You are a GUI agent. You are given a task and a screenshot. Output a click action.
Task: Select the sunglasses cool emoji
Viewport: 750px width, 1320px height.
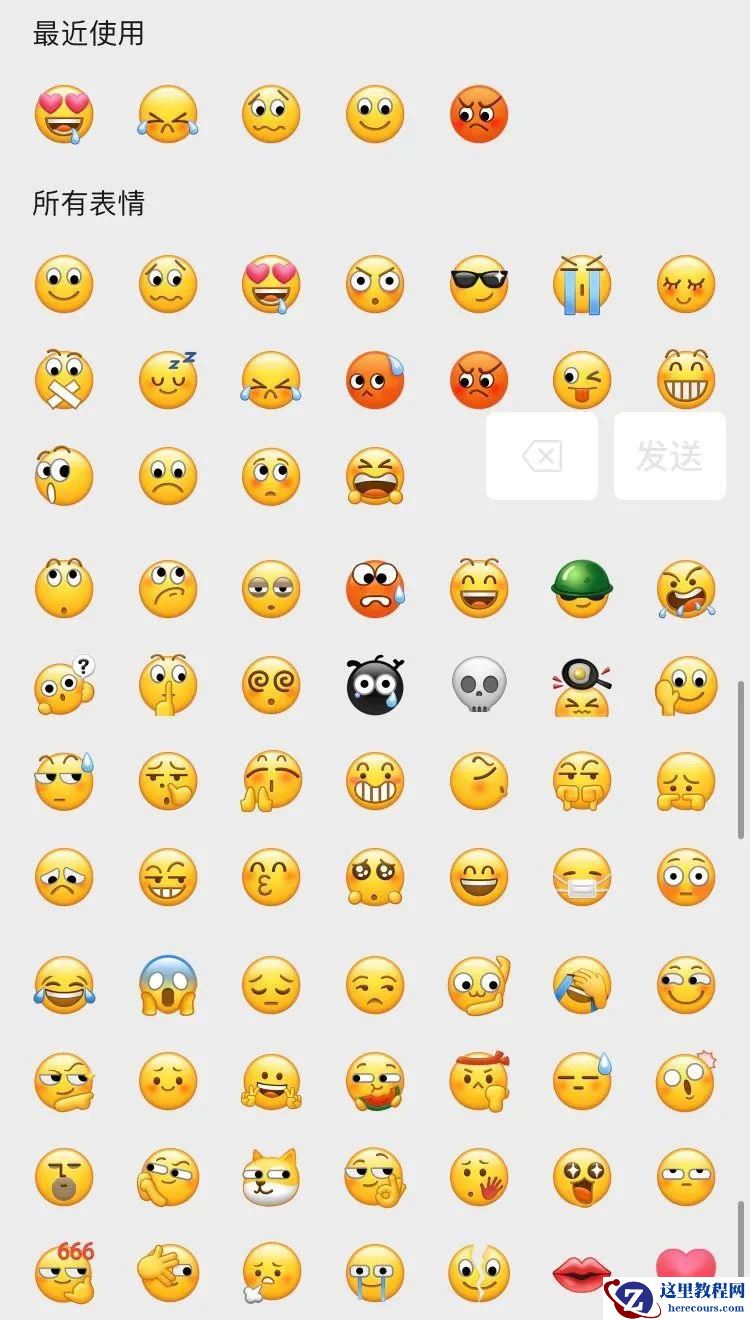[x=479, y=284]
